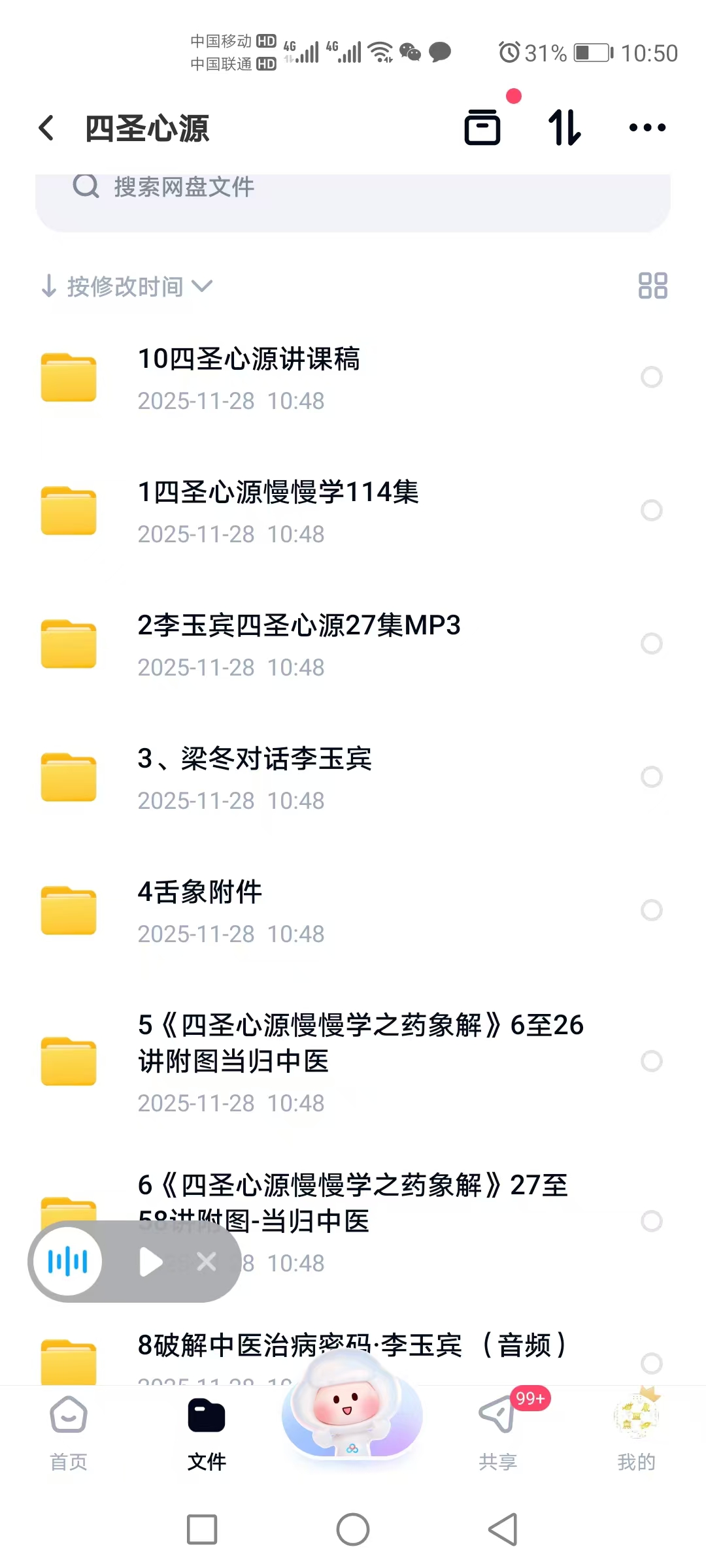The height and width of the screenshot is (1568, 706).
Task: Open folder 3、梁冬对话李玉宾
Action: [255, 777]
